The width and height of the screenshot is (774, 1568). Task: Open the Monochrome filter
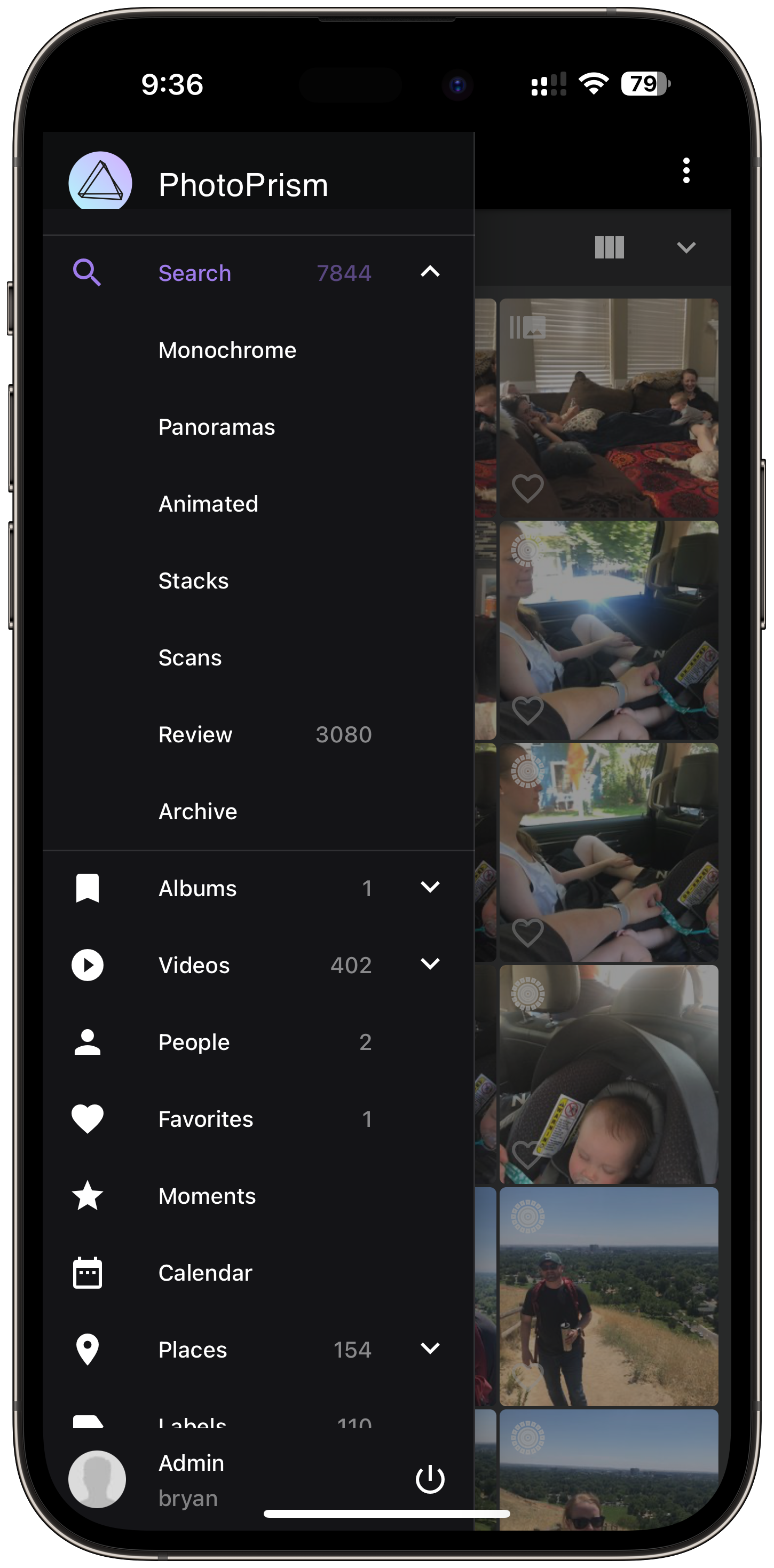pos(227,350)
